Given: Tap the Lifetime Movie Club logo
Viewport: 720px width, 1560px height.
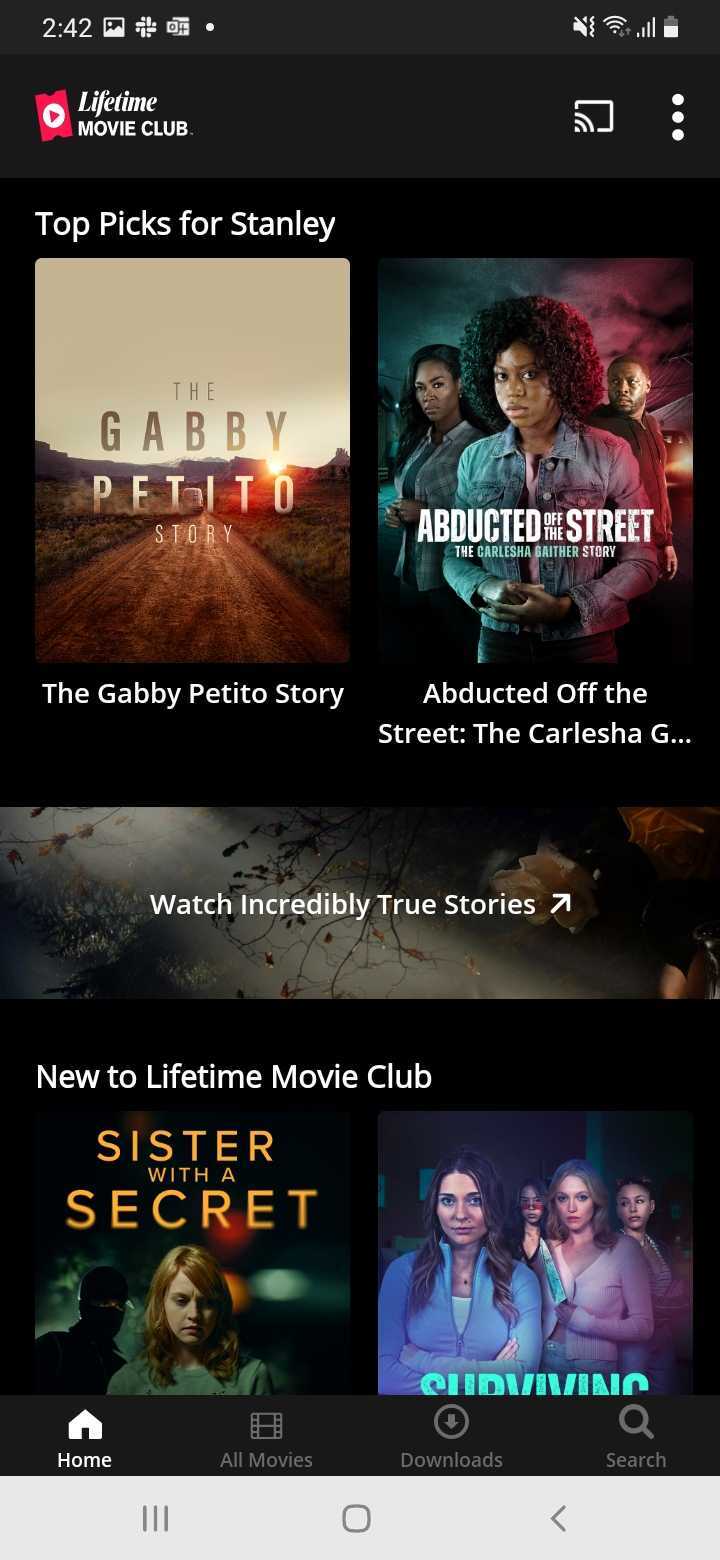Looking at the screenshot, I should 113,112.
